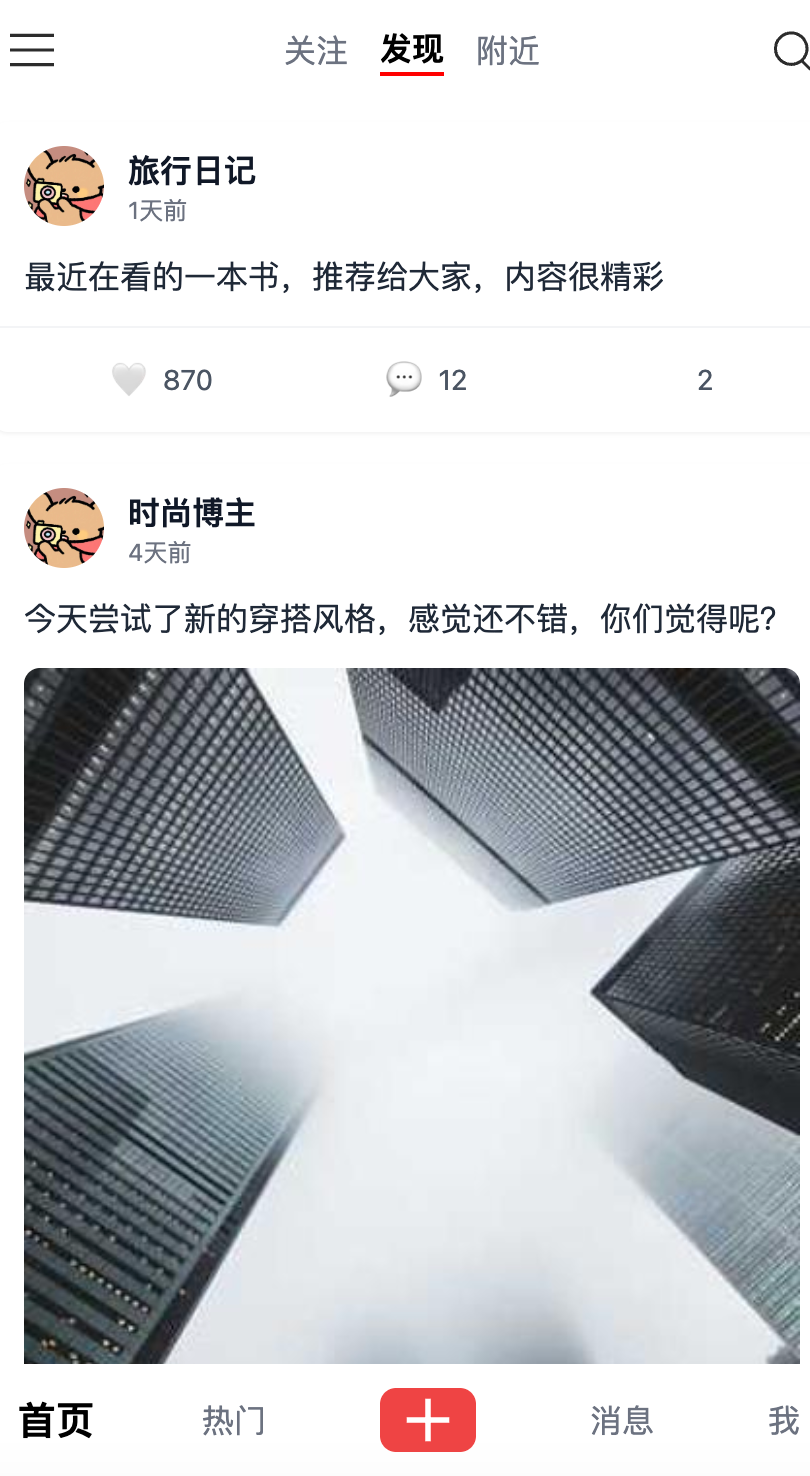This screenshot has width=810, height=1476.
Task: Open the hamburger drawer menu
Action: point(32,49)
